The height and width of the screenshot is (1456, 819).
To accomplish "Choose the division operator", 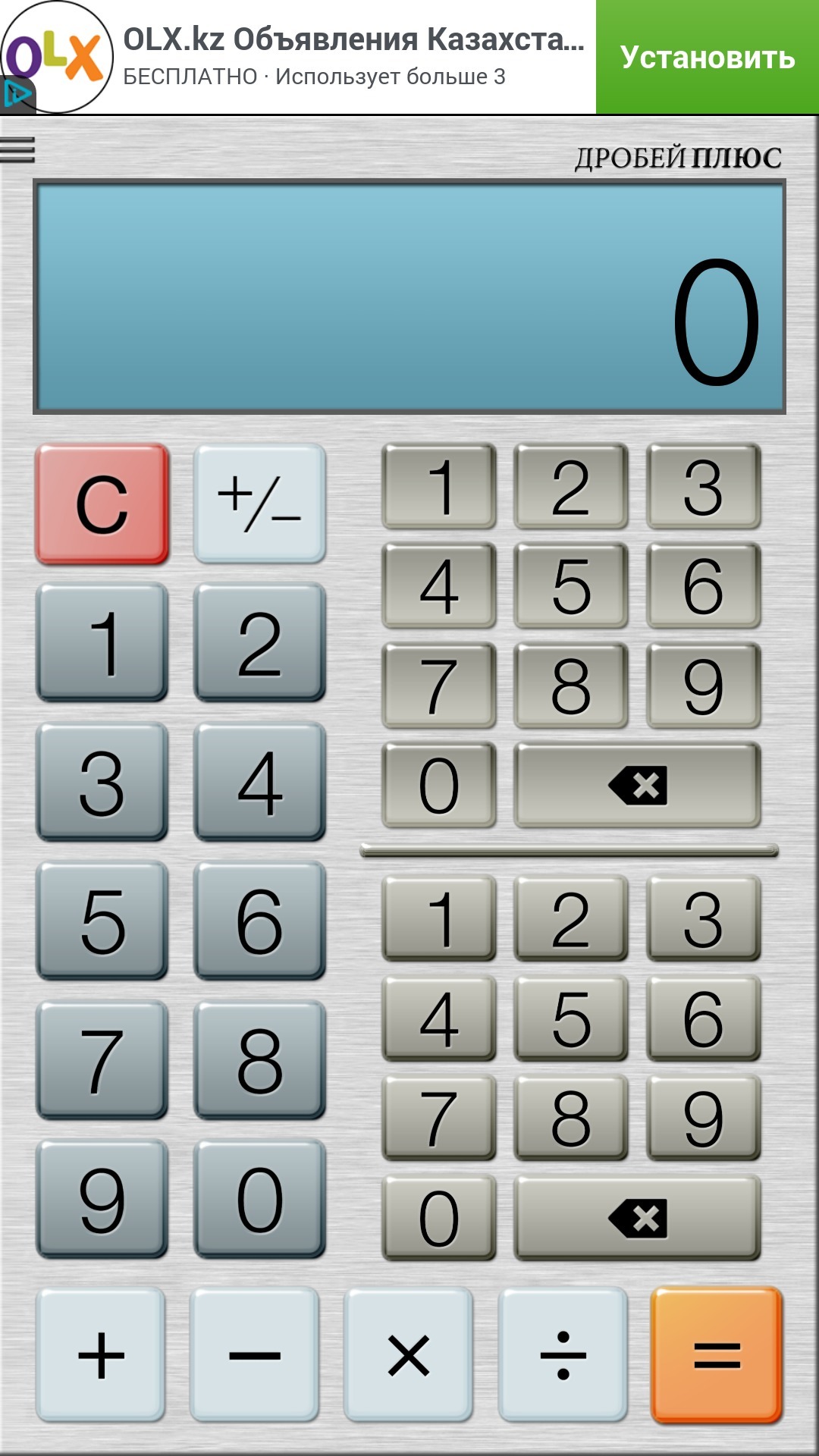I will (x=563, y=1354).
